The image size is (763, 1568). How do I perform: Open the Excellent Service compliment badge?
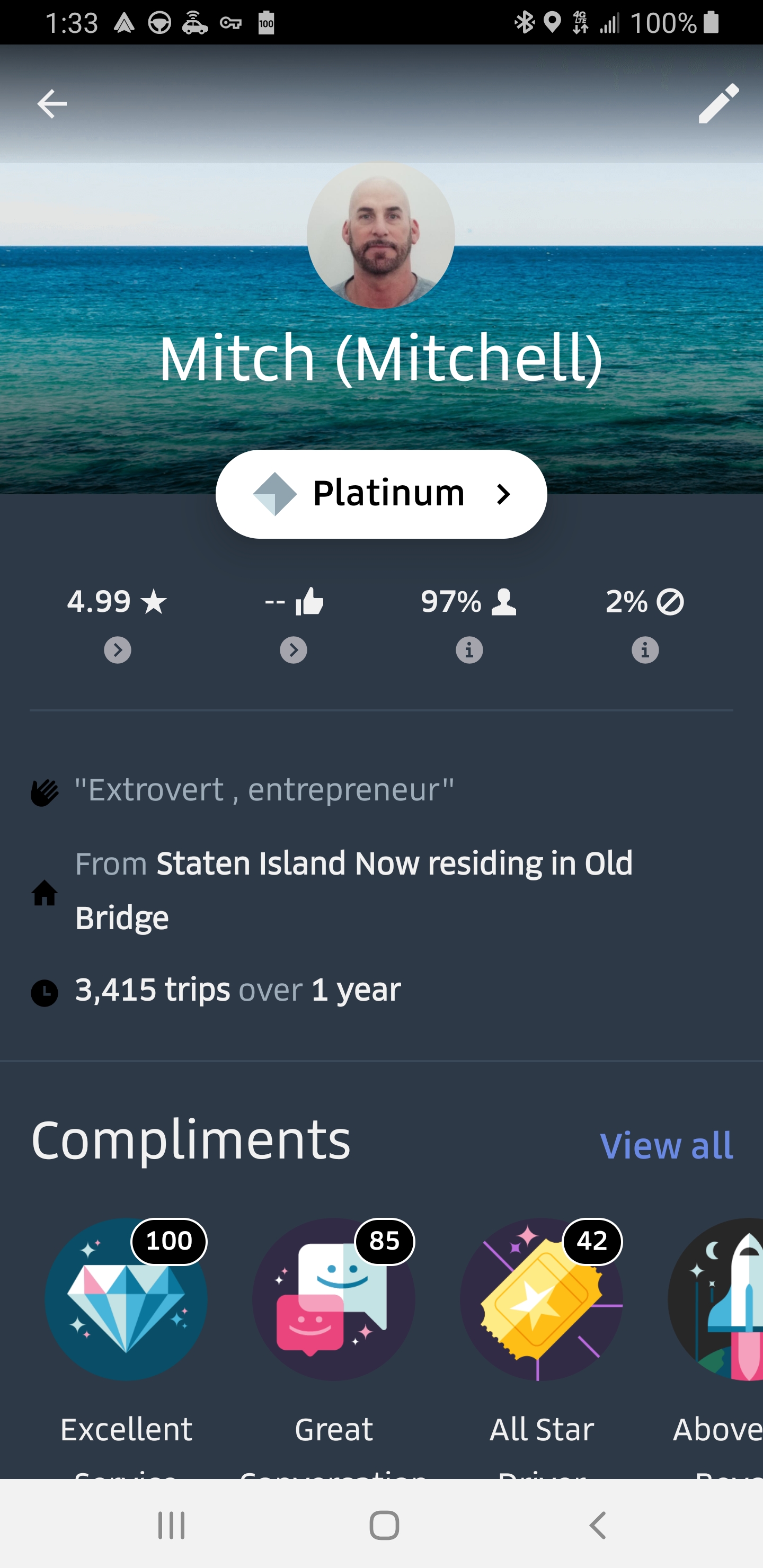[126, 1300]
